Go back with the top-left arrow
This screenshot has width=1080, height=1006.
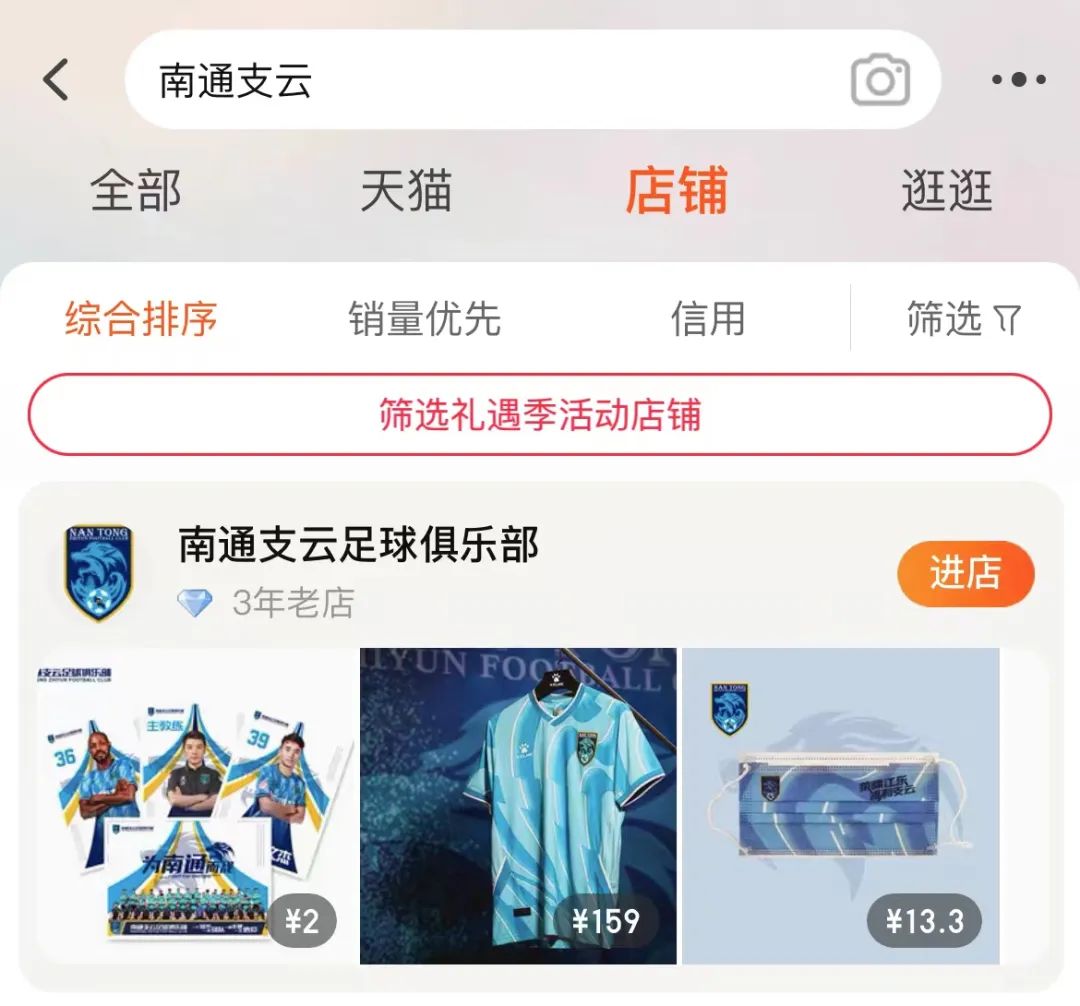click(x=57, y=80)
